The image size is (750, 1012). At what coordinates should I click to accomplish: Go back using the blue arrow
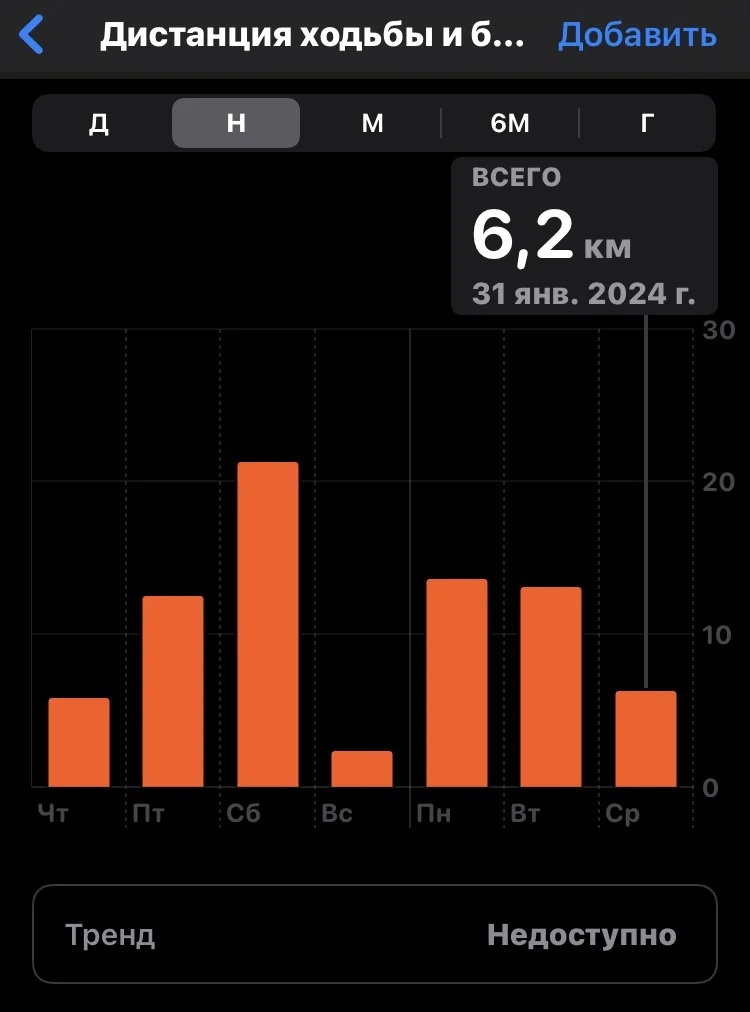pos(33,35)
